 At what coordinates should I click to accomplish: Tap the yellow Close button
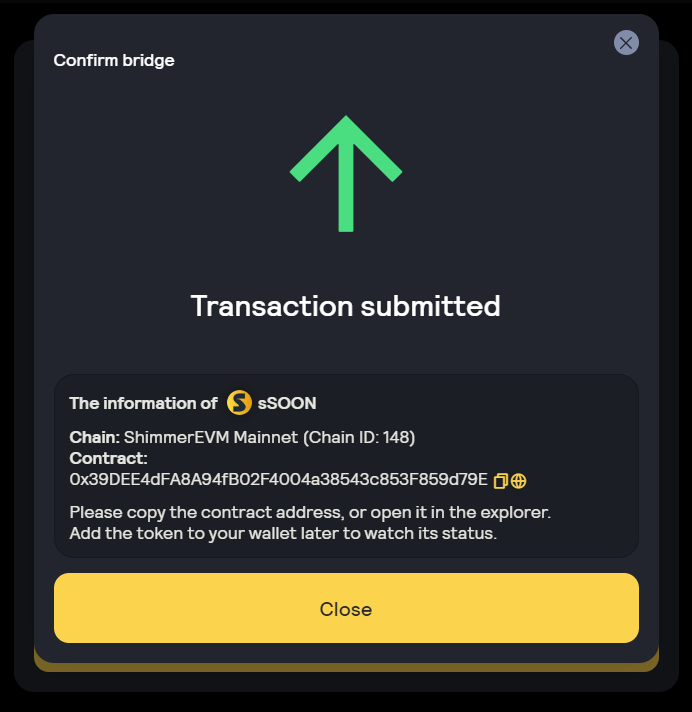point(346,608)
